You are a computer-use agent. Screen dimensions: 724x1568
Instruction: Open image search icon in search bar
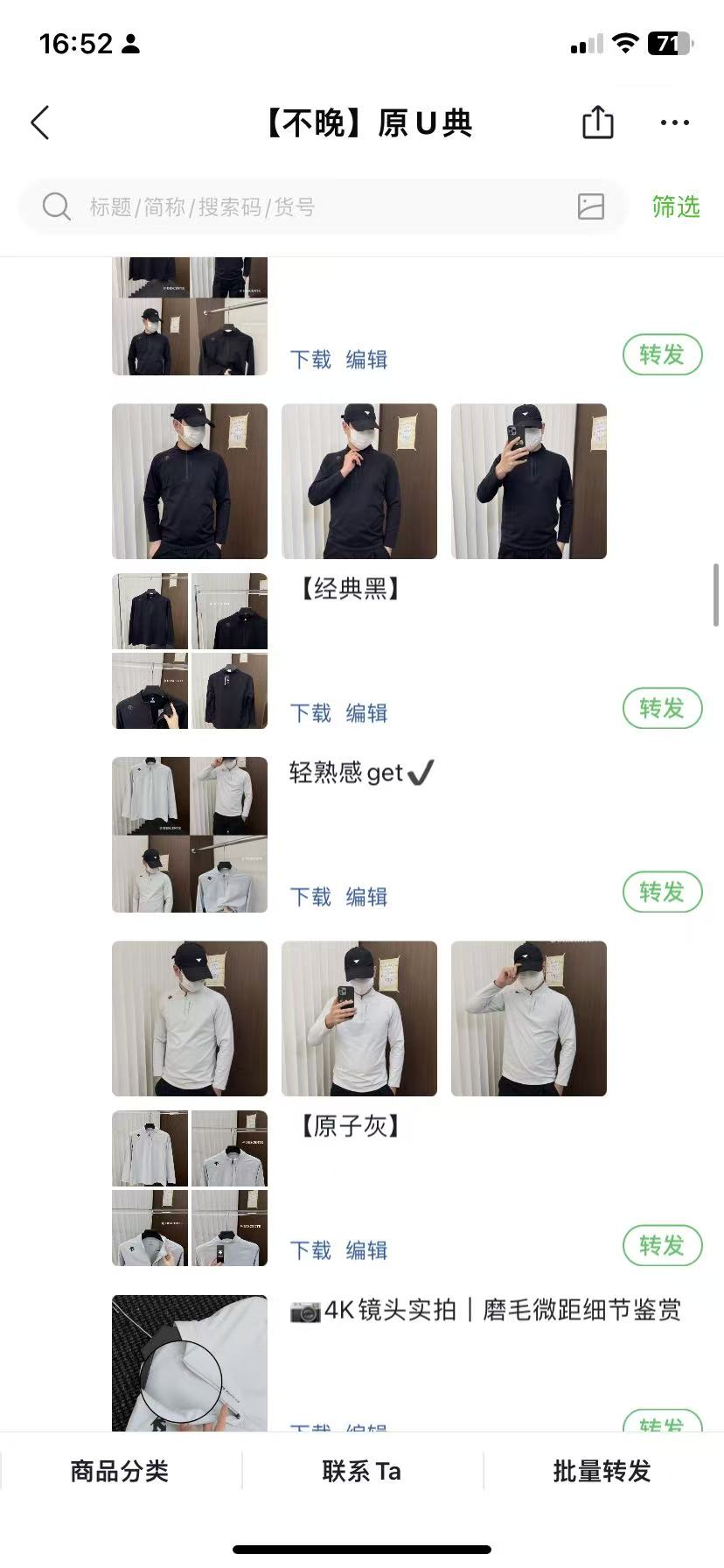tap(591, 206)
